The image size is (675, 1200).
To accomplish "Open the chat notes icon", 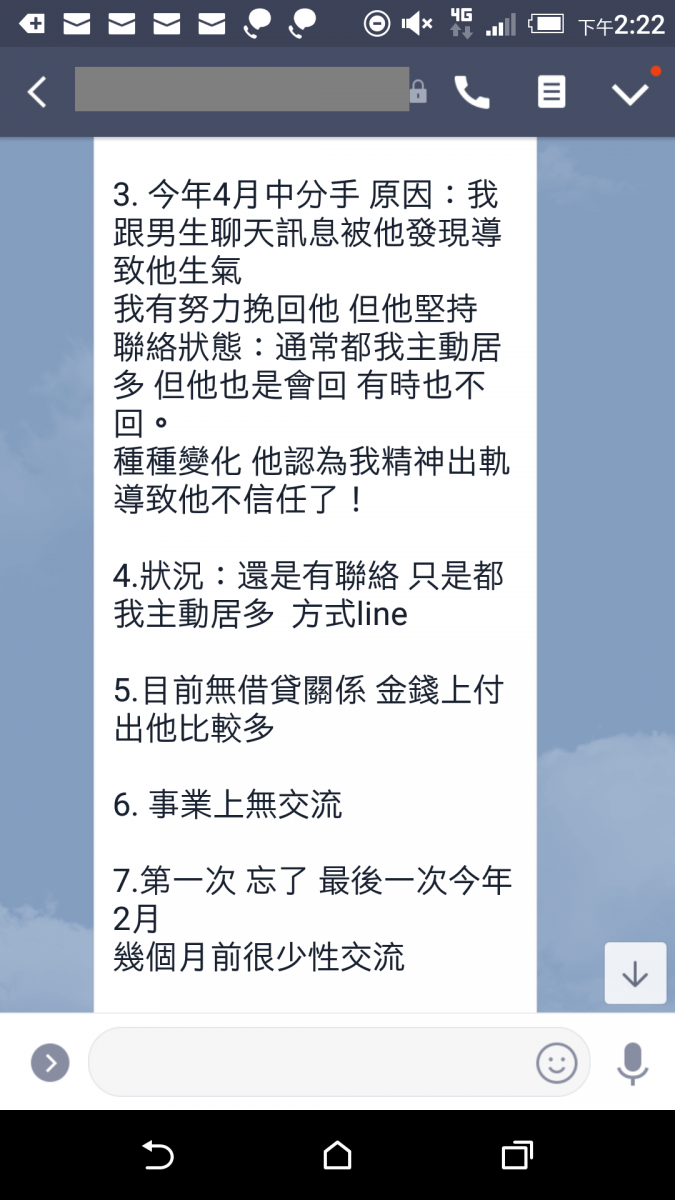I will 551,93.
